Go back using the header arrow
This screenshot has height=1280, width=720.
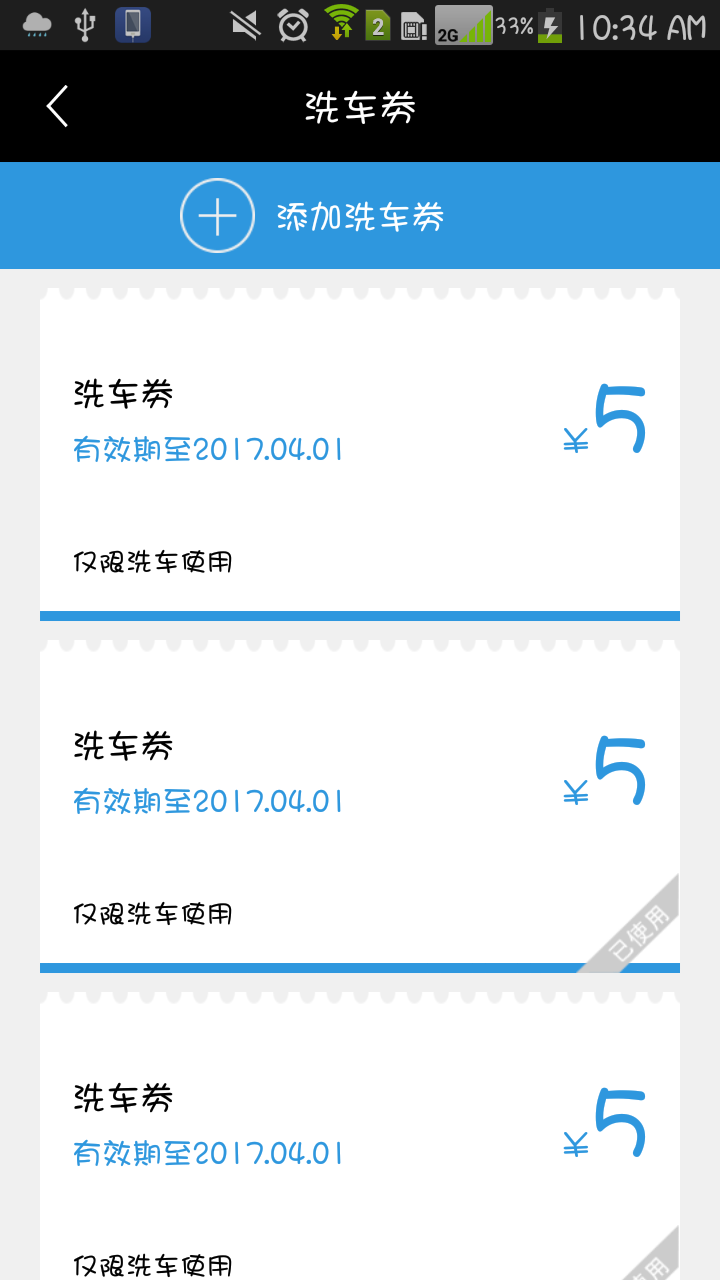pos(57,106)
